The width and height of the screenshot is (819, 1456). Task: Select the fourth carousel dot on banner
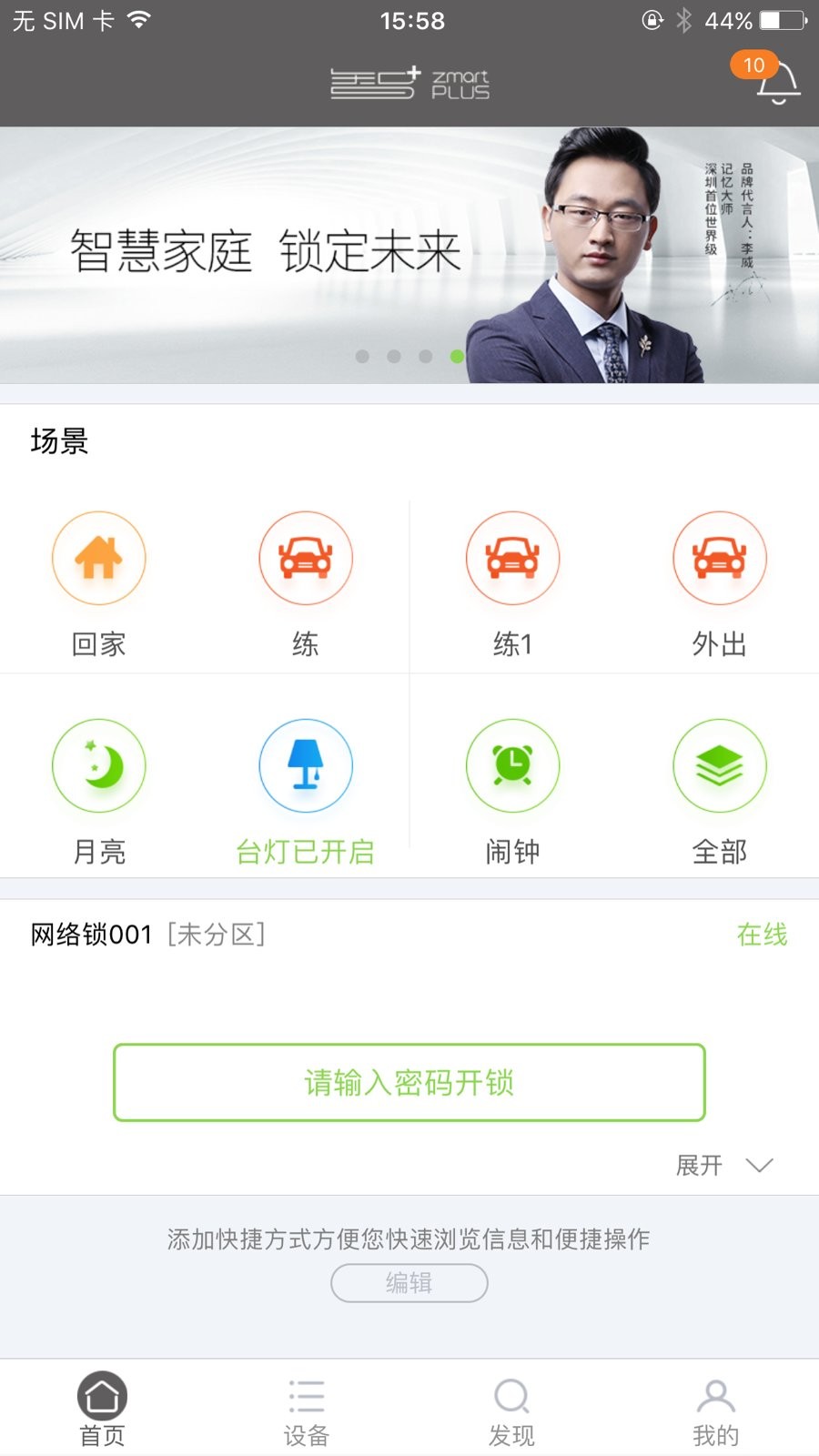[x=457, y=358]
